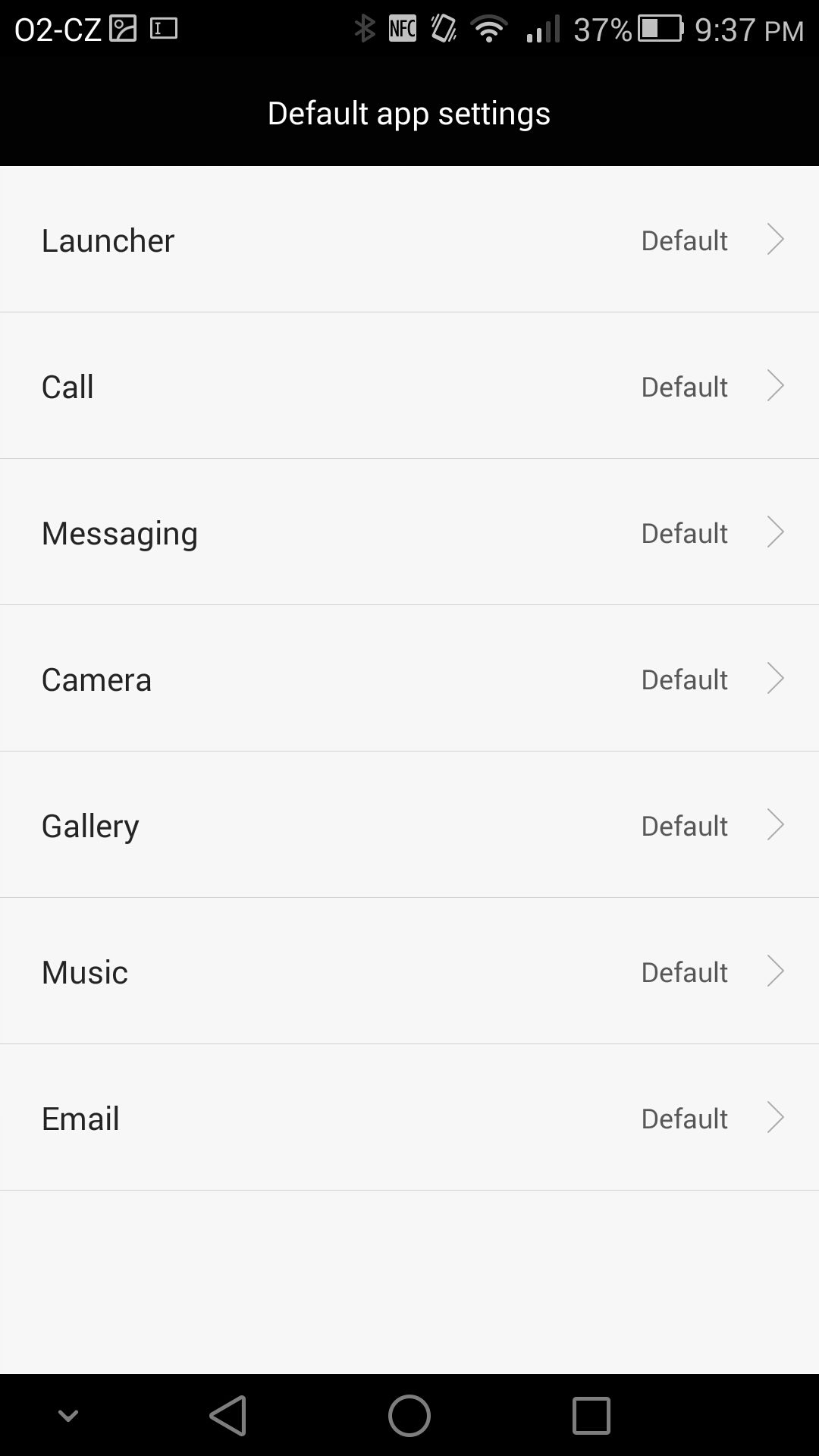Hide the navigation bar with down arrow

point(68,1415)
